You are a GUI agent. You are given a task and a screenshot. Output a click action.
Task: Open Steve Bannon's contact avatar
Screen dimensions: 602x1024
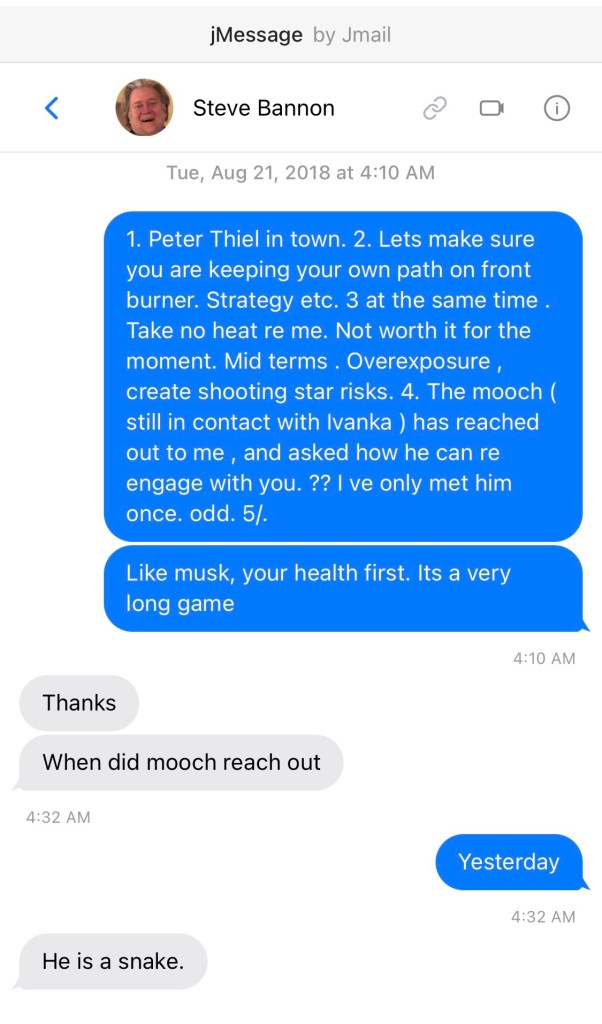click(x=144, y=108)
